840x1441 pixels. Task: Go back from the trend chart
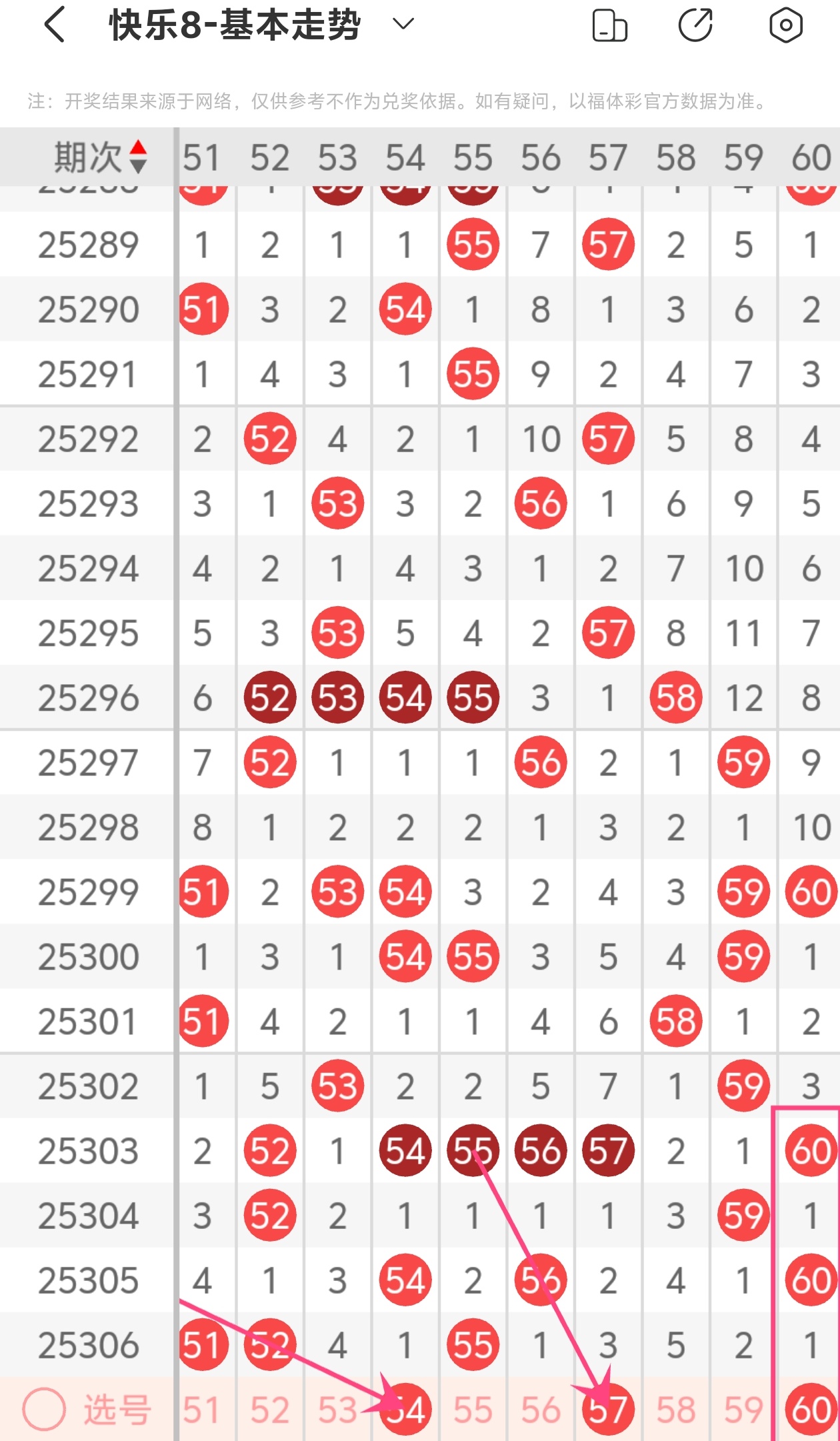pos(55,25)
